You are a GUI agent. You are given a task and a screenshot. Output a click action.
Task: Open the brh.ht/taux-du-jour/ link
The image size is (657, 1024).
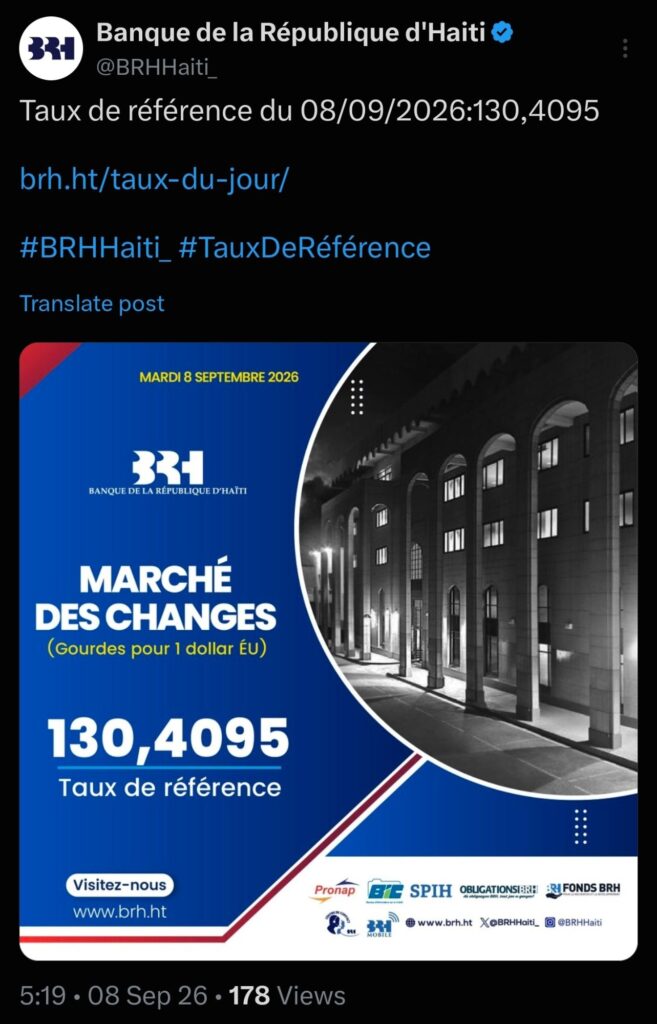click(153, 179)
